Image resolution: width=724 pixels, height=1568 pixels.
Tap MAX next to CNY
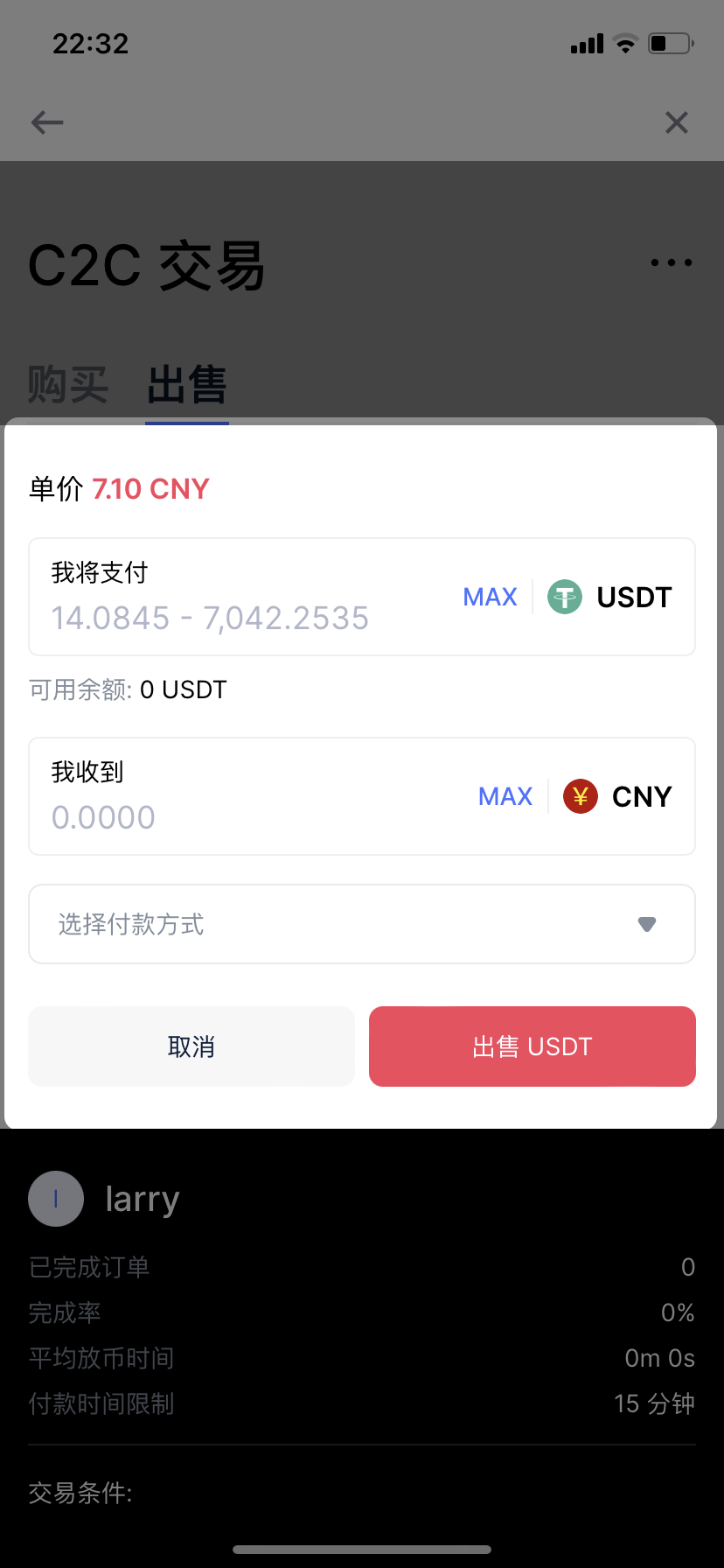coord(505,796)
